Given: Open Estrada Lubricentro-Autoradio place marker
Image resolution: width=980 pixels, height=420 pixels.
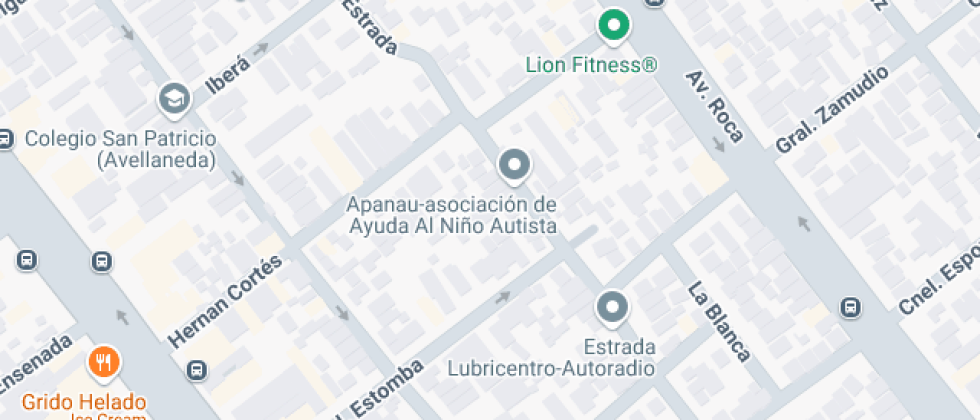Looking at the screenshot, I should click(x=612, y=307).
